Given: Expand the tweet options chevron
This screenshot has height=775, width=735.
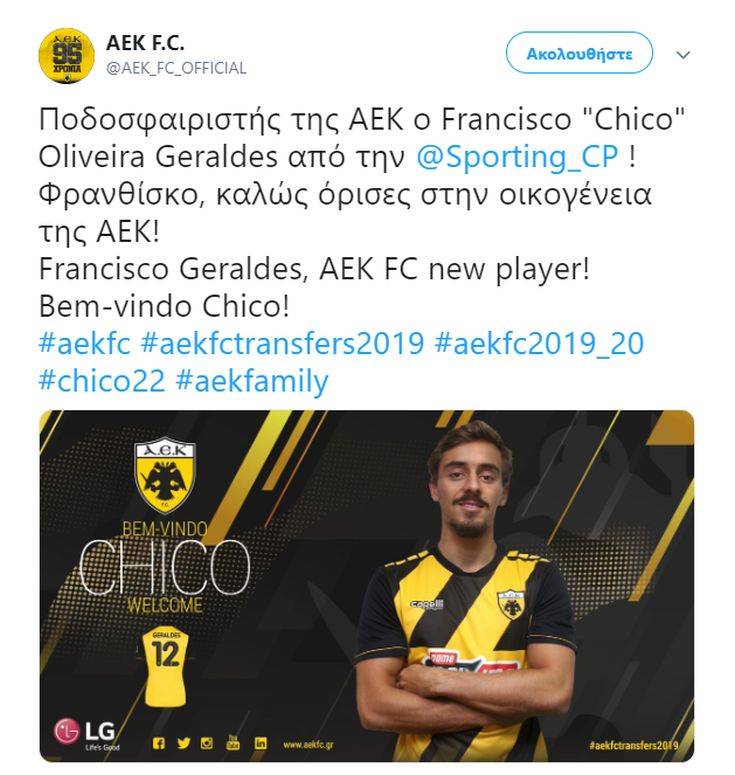Looking at the screenshot, I should (x=684, y=55).
